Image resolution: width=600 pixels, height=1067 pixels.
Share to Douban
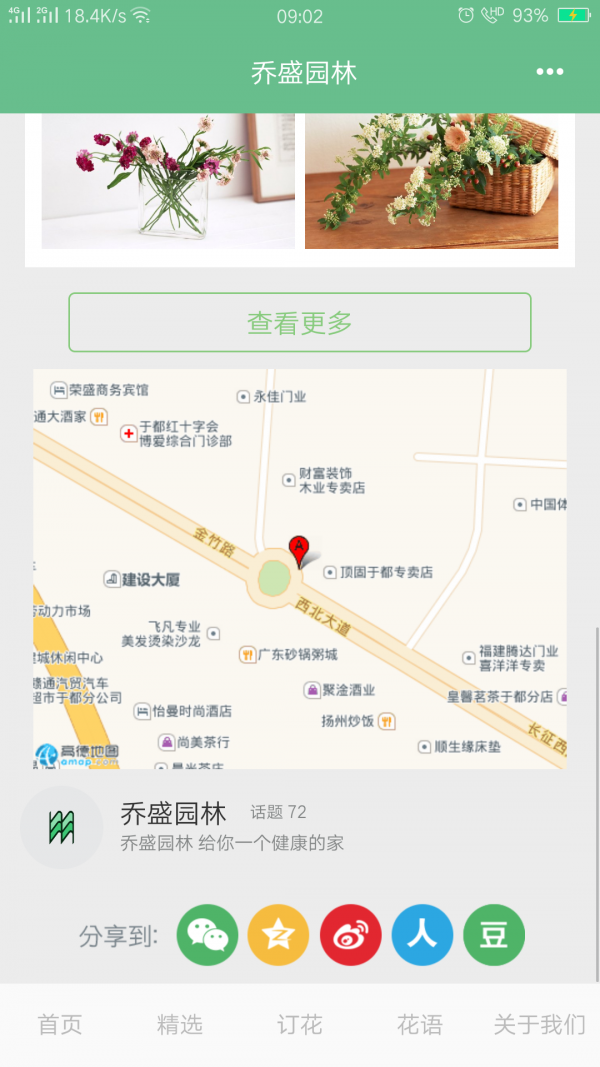(x=494, y=935)
